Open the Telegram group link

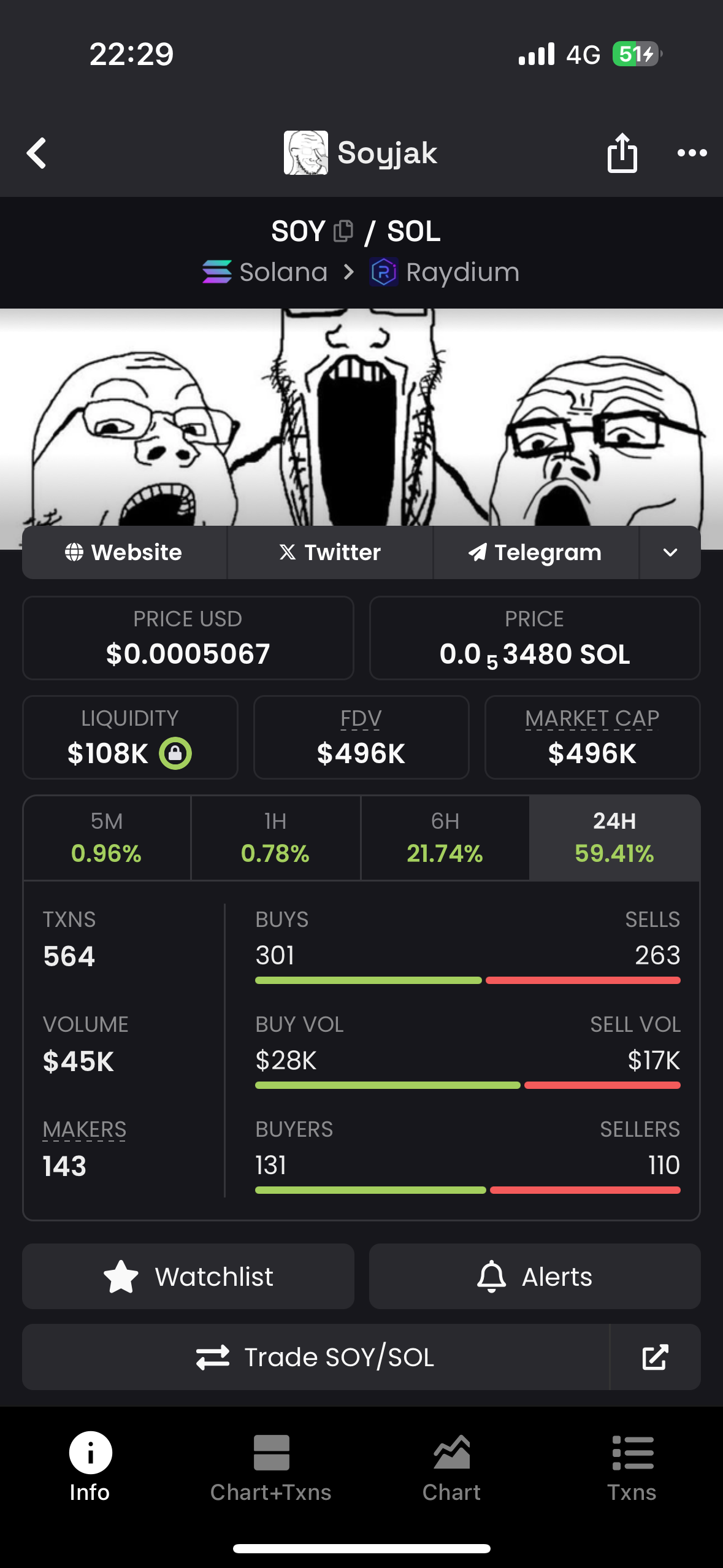pyautogui.click(x=535, y=552)
